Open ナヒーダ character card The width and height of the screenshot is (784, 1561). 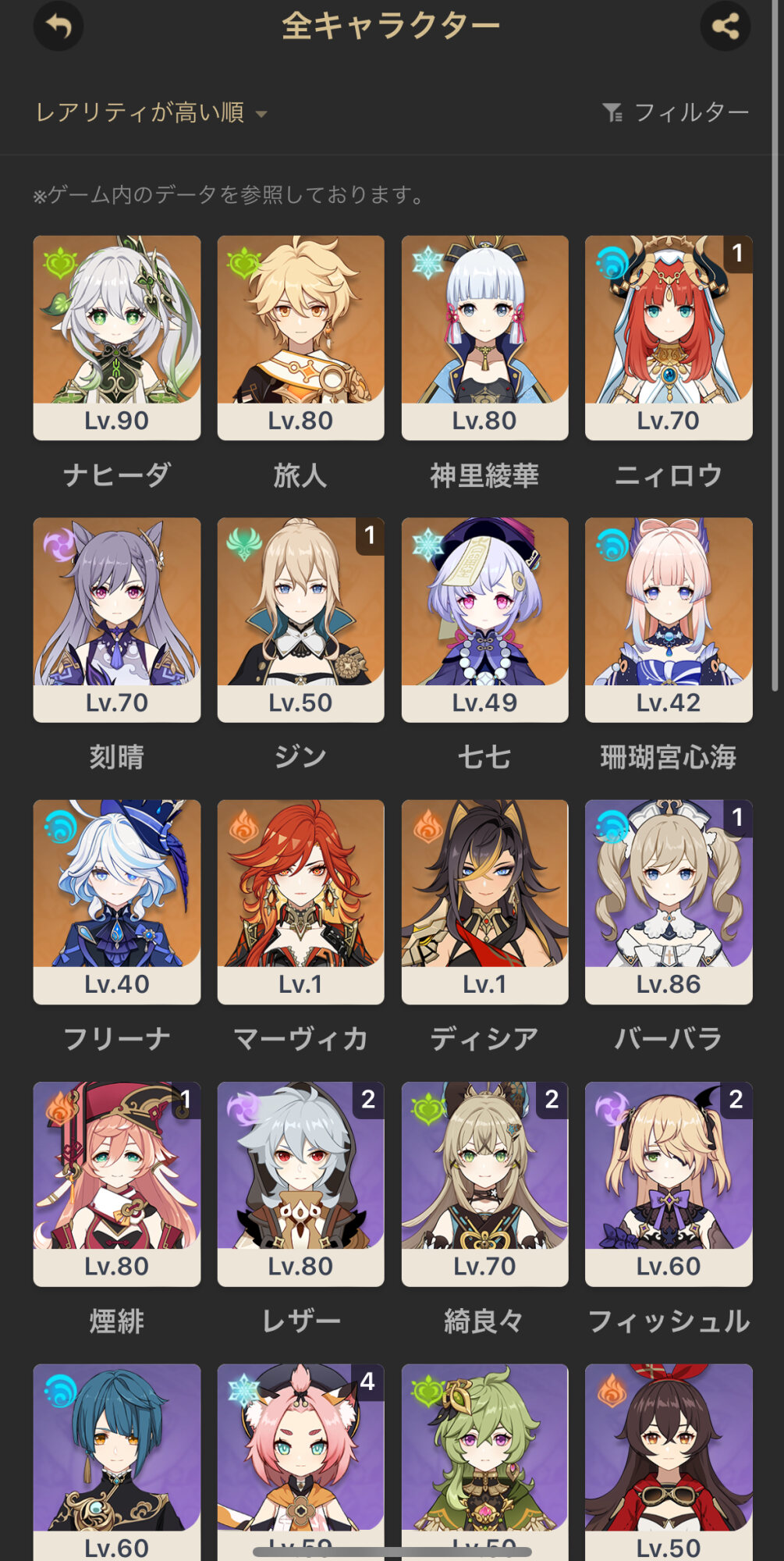(x=117, y=337)
